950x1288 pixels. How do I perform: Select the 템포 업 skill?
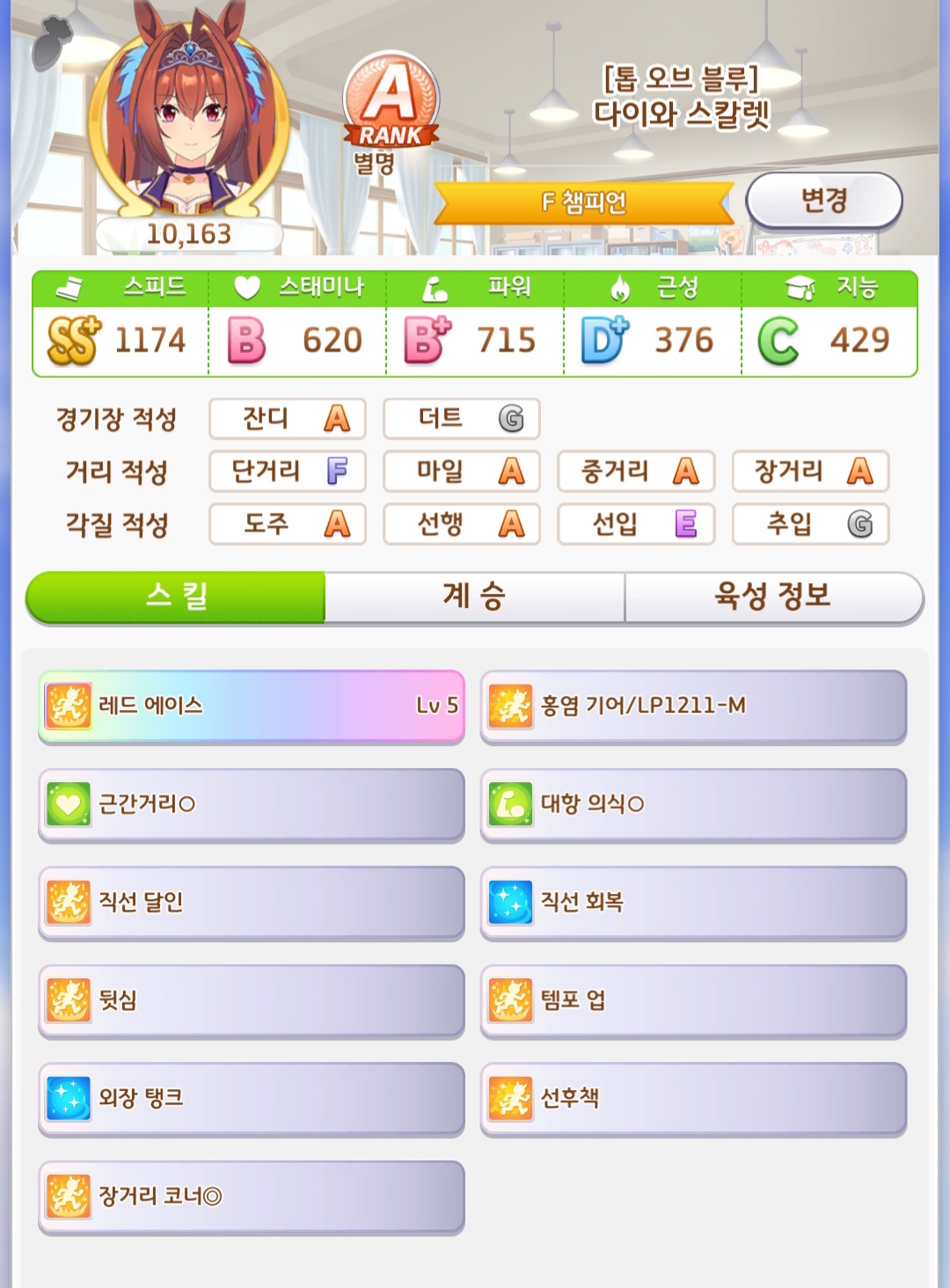point(693,1000)
